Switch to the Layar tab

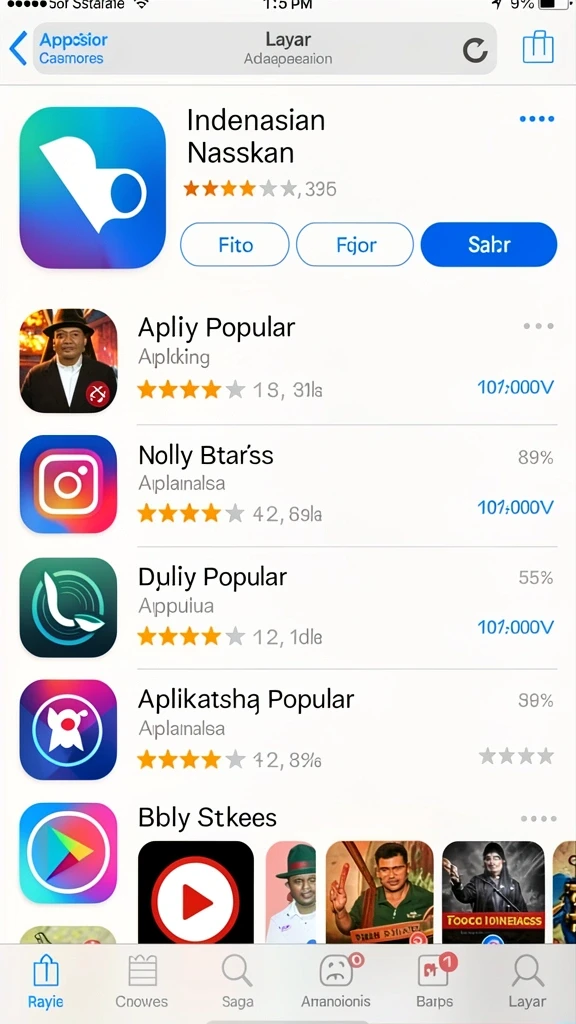527,981
